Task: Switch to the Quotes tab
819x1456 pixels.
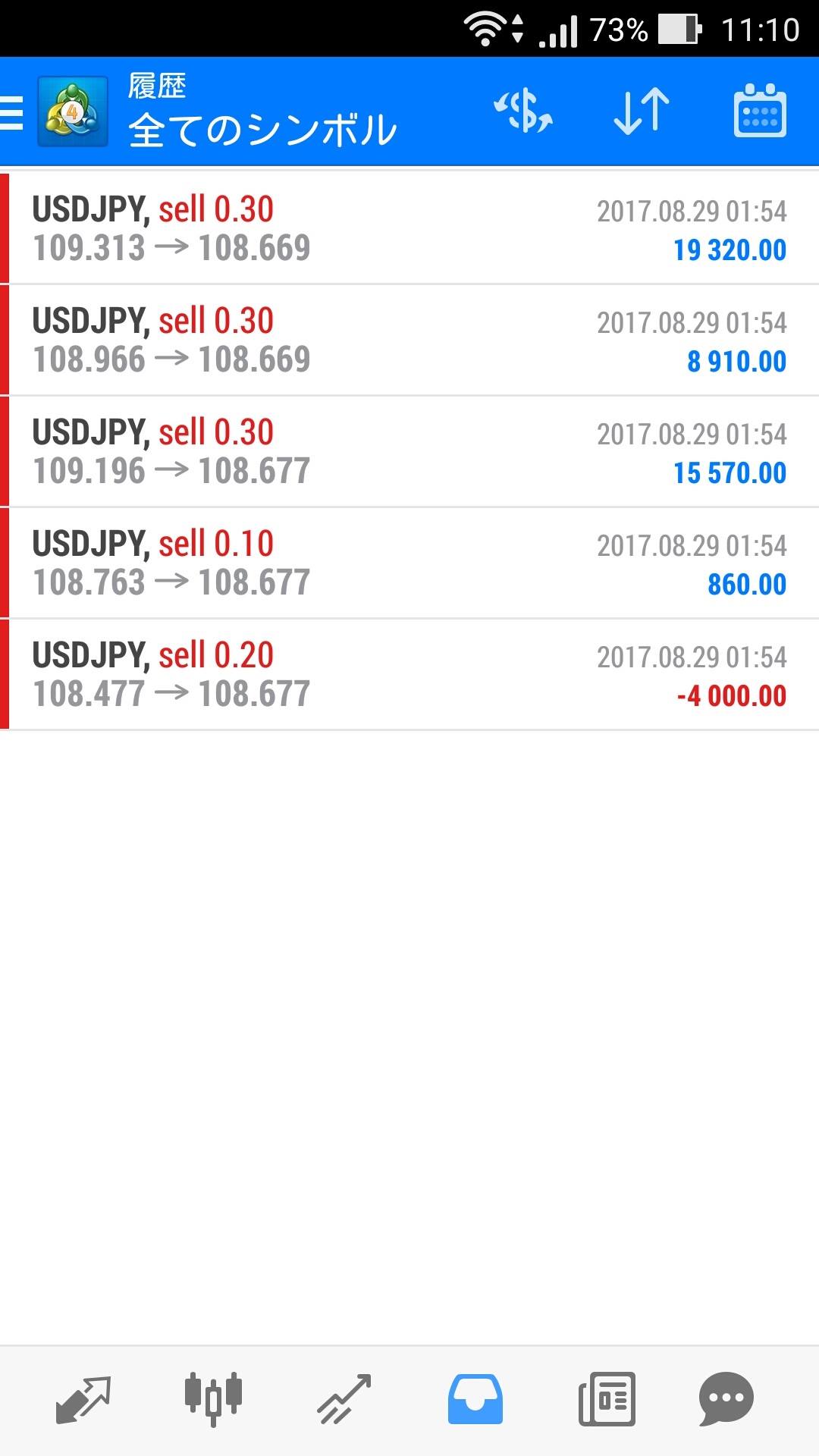Action: [83, 1399]
